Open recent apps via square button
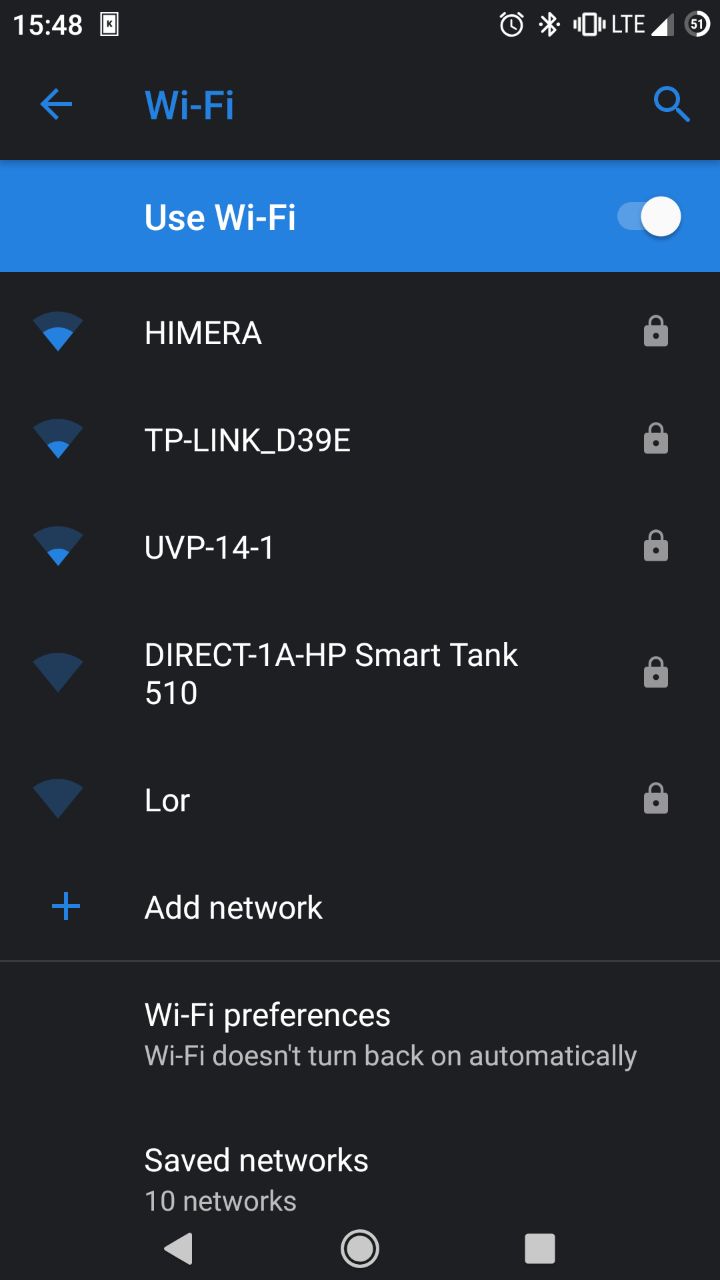 coord(539,1247)
